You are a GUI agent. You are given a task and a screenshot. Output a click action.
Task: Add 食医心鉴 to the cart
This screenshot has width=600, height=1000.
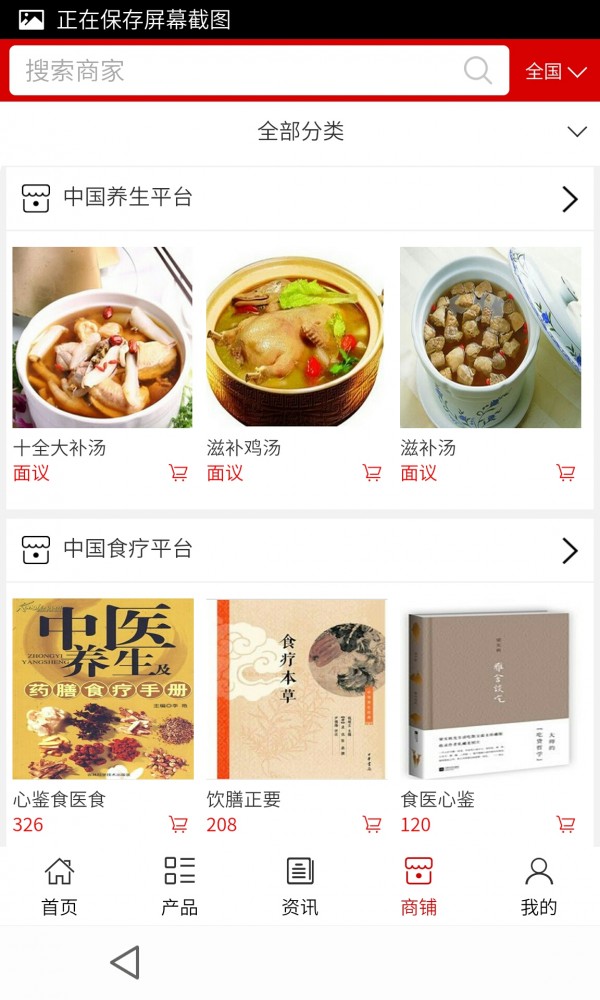(x=566, y=824)
